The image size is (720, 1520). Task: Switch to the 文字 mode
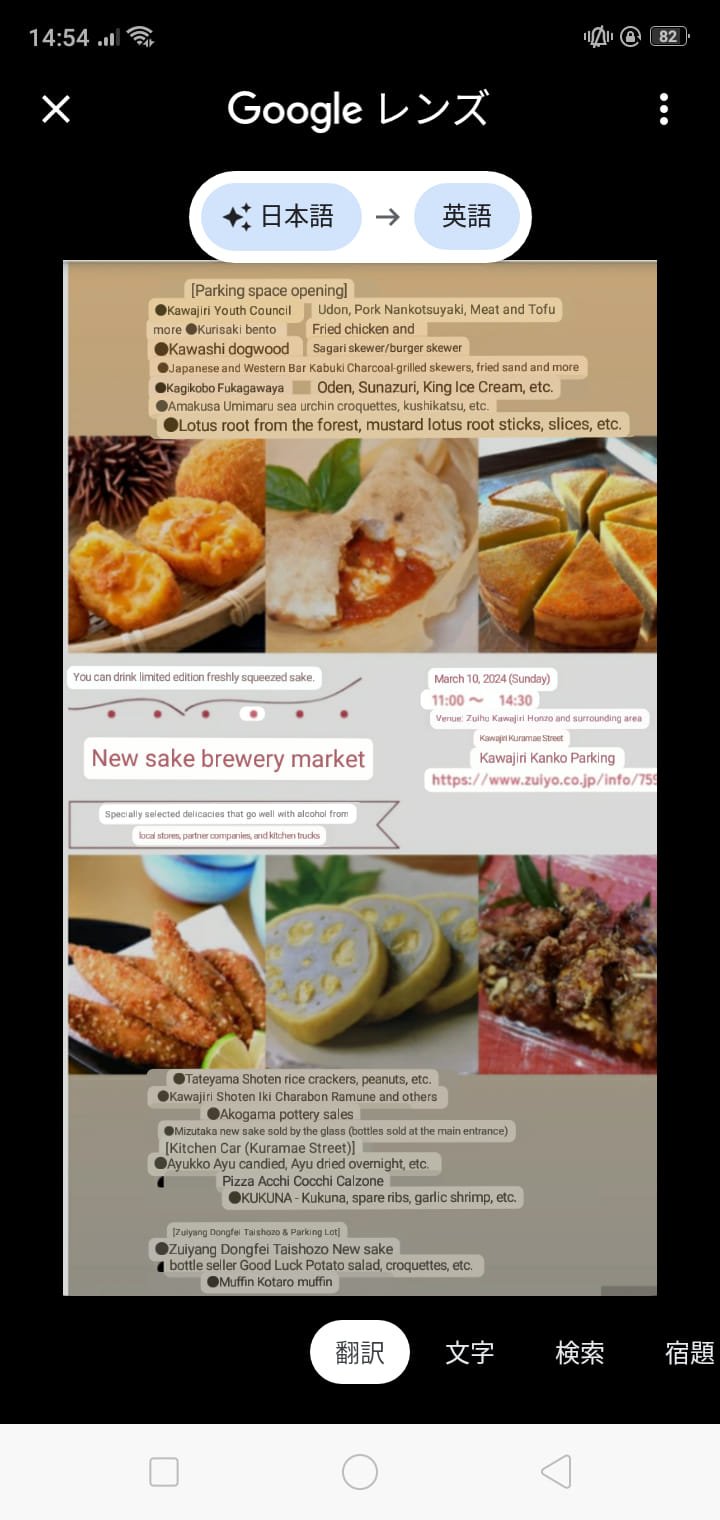469,1352
